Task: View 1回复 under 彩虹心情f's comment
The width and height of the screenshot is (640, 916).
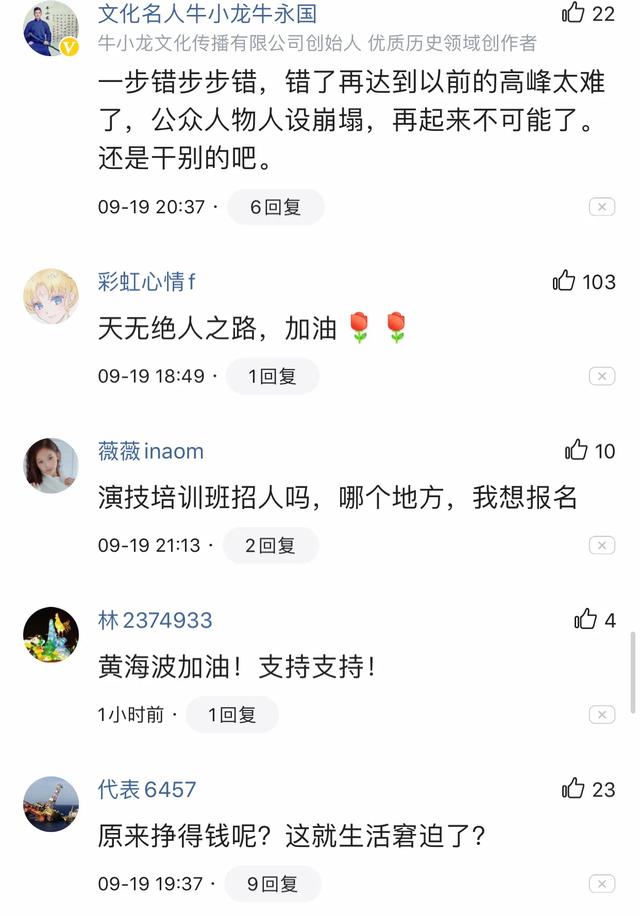Action: tap(272, 376)
